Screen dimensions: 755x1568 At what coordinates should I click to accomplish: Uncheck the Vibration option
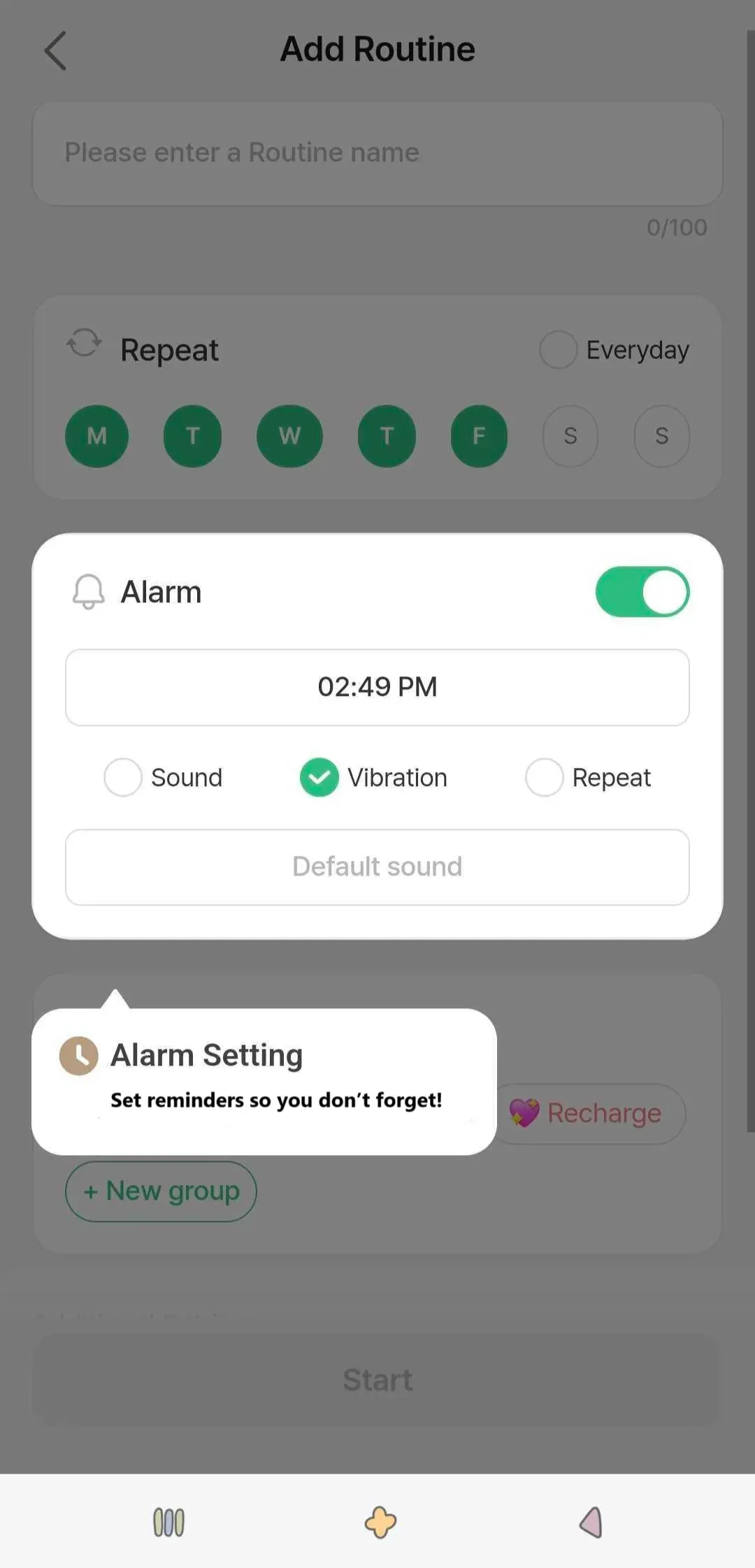pyautogui.click(x=319, y=778)
